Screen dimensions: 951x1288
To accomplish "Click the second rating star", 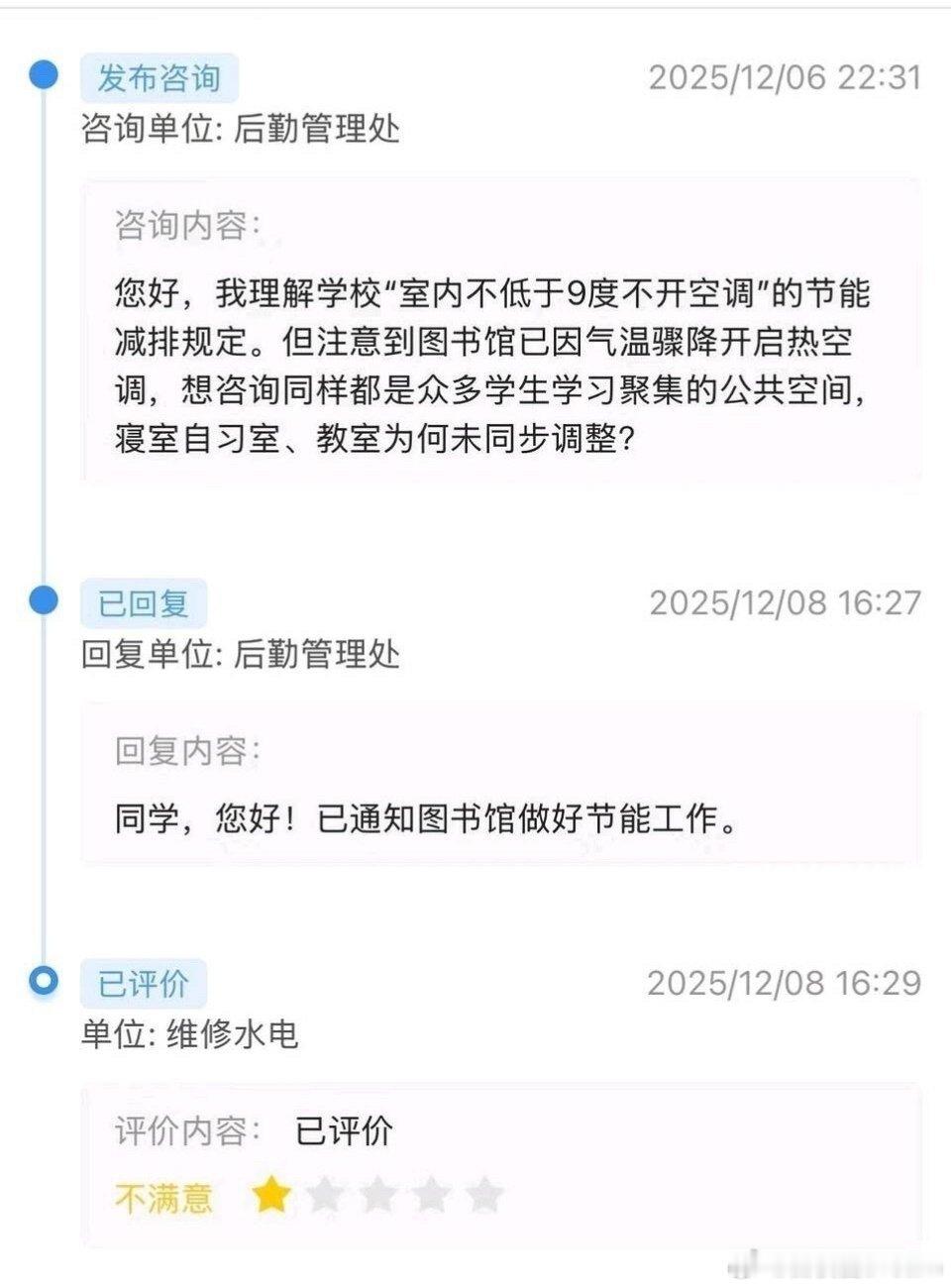I will (x=325, y=1196).
